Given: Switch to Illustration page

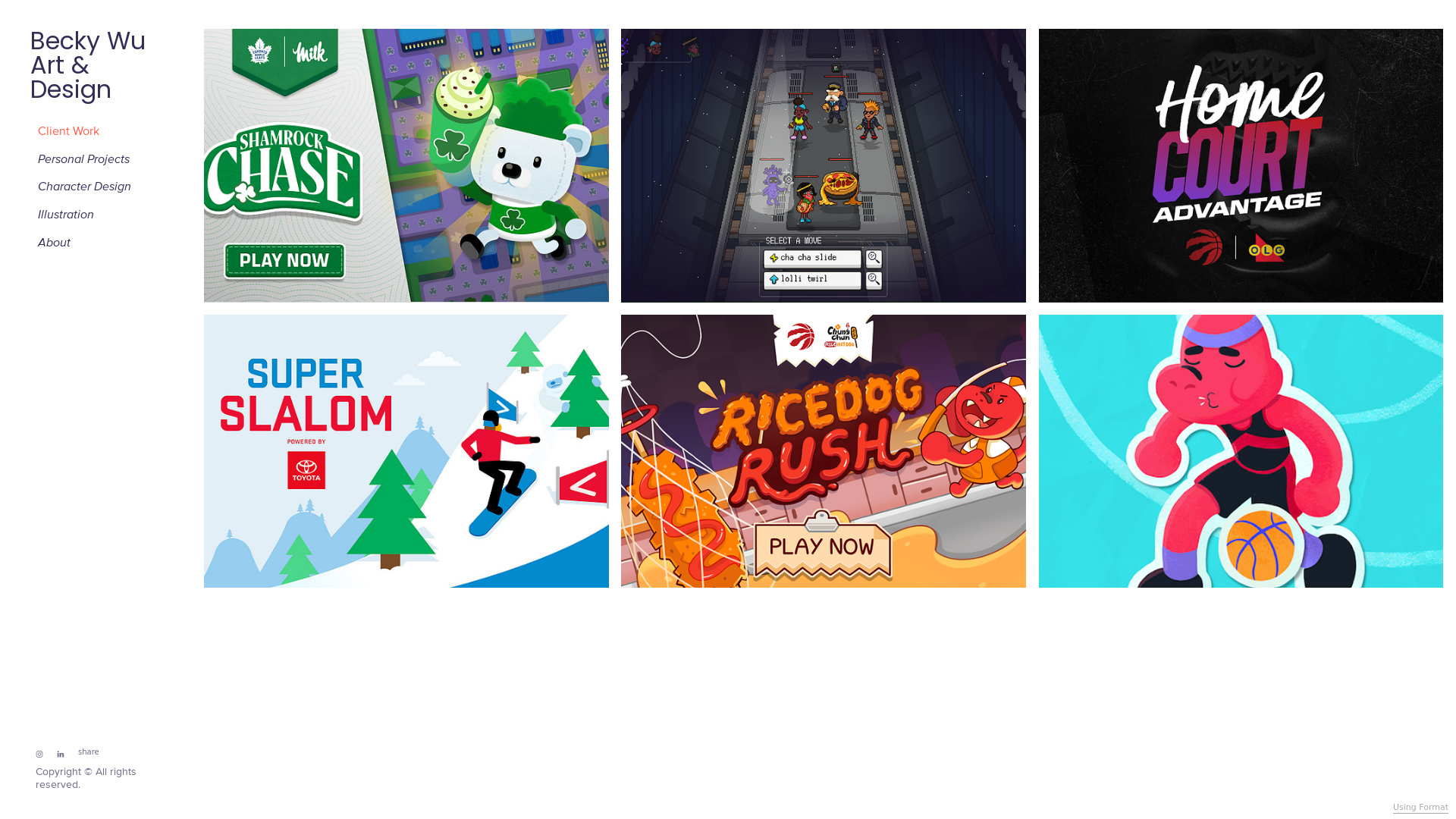Looking at the screenshot, I should click(66, 215).
